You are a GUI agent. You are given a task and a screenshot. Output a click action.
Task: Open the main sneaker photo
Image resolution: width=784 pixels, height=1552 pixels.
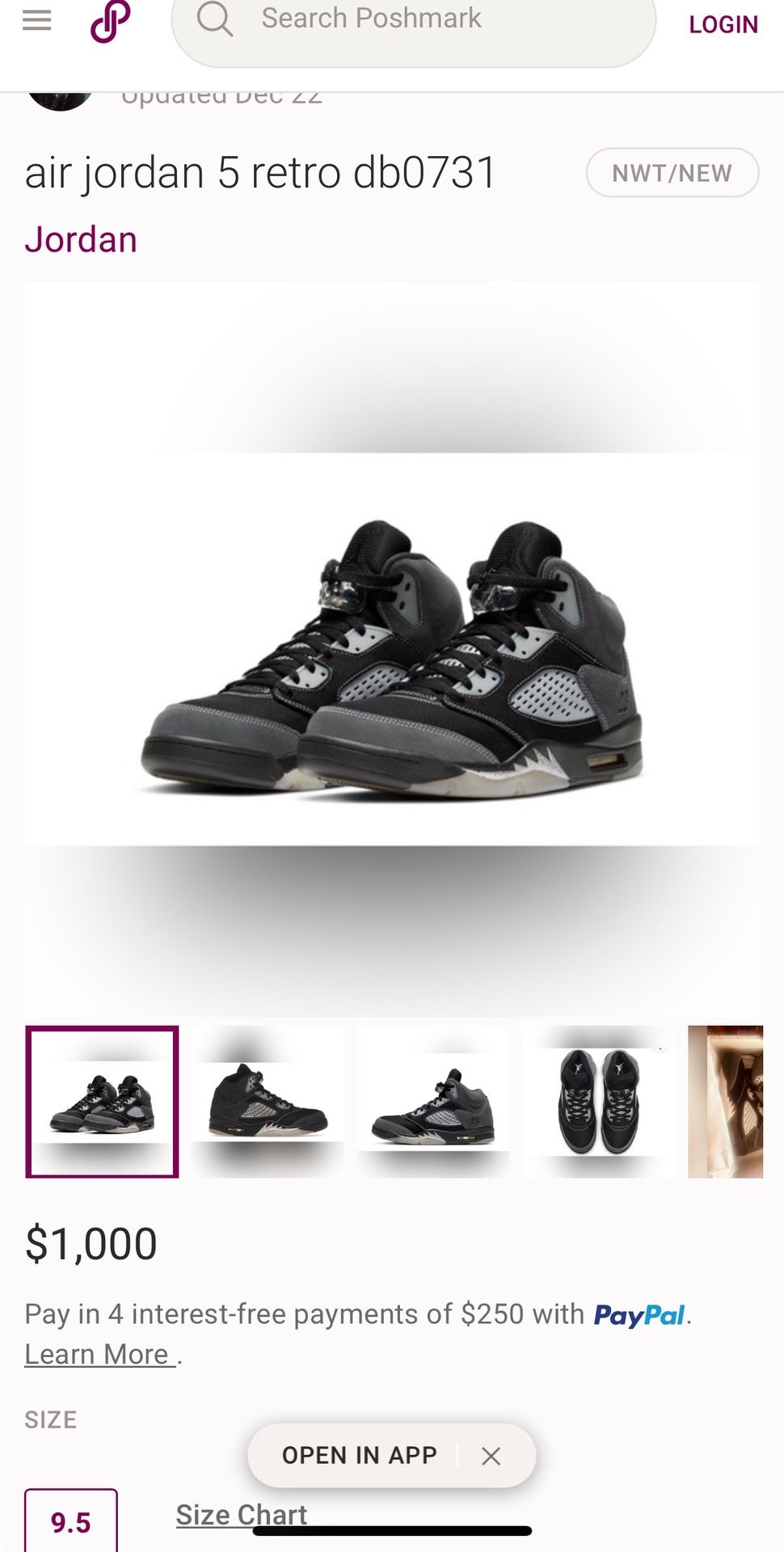pos(392,649)
